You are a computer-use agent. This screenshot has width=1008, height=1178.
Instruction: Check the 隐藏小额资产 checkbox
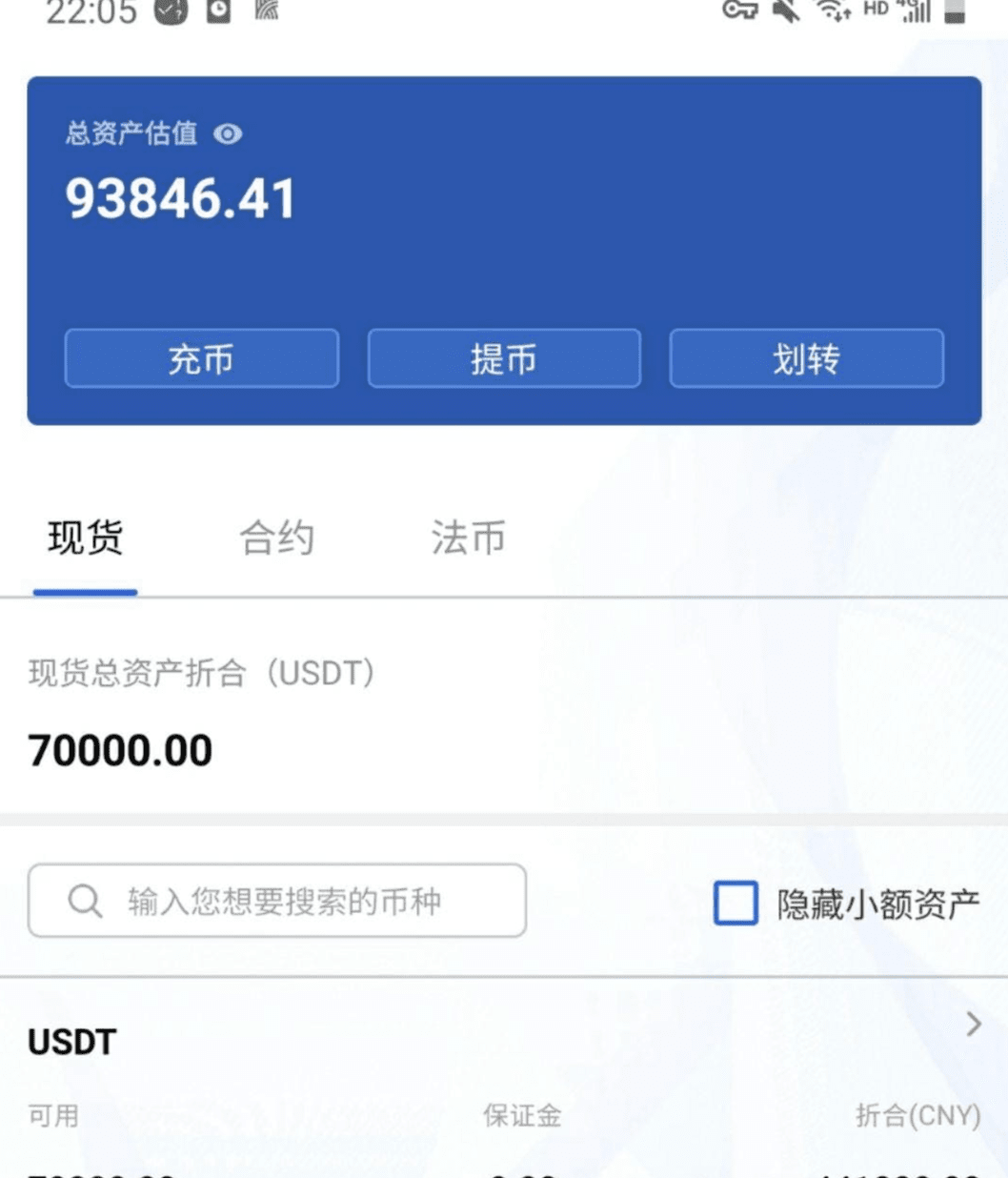point(736,903)
